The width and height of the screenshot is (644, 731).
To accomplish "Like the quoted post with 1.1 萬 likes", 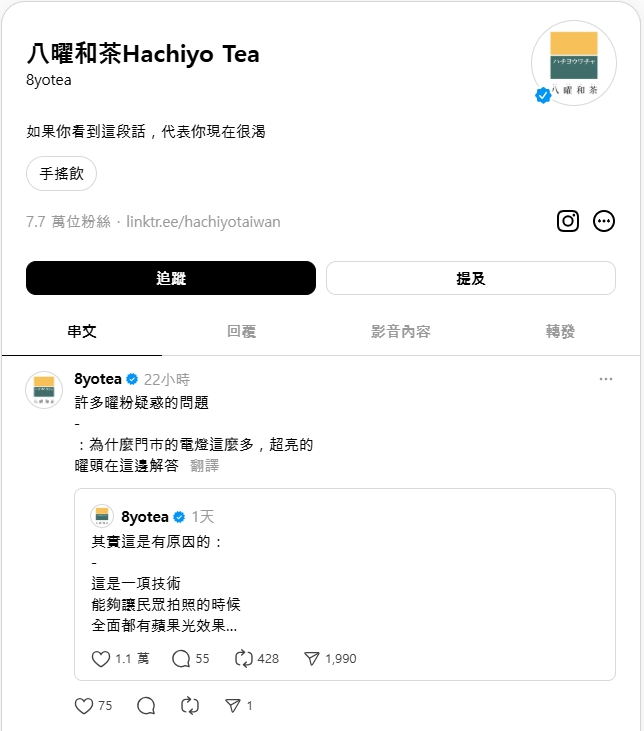I will (x=101, y=658).
